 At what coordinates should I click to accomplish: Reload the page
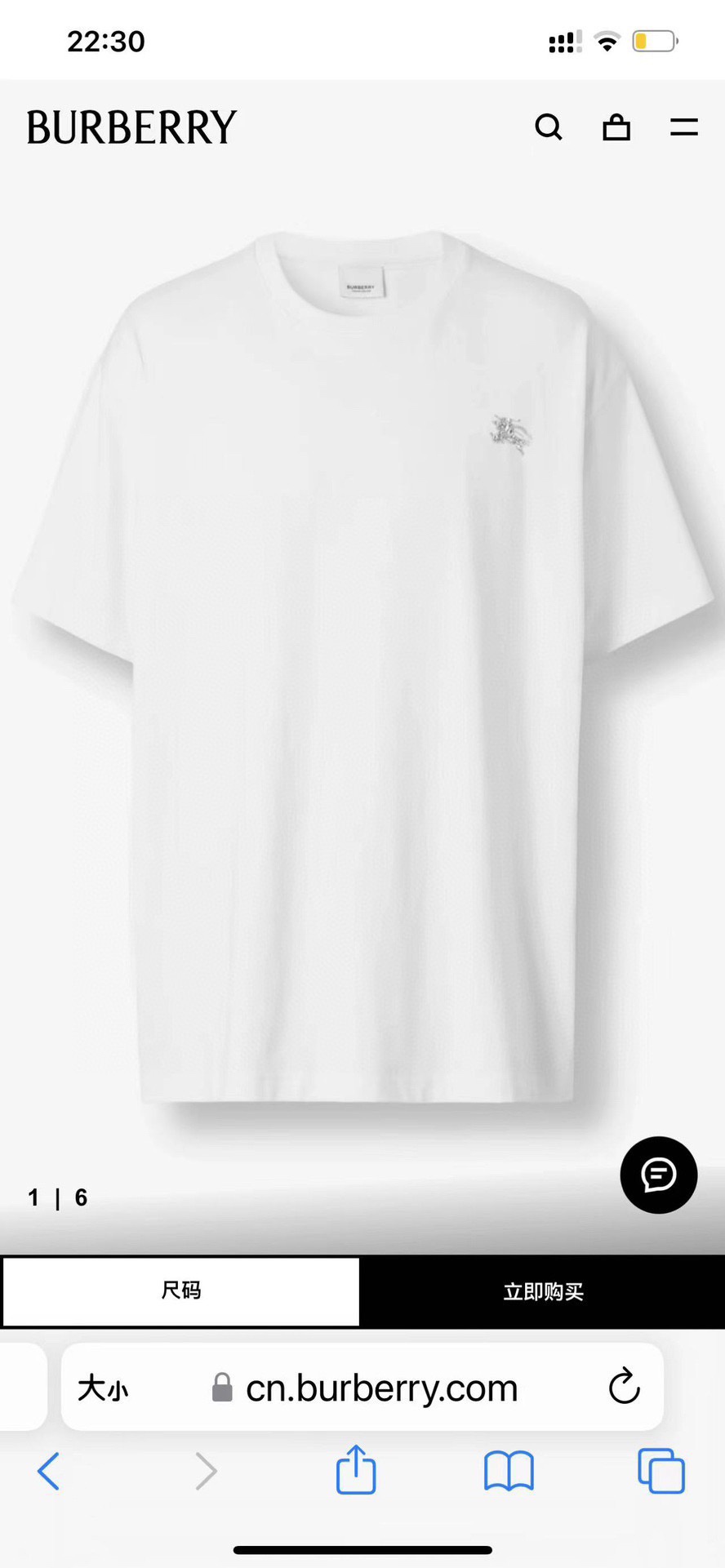pos(624,1386)
